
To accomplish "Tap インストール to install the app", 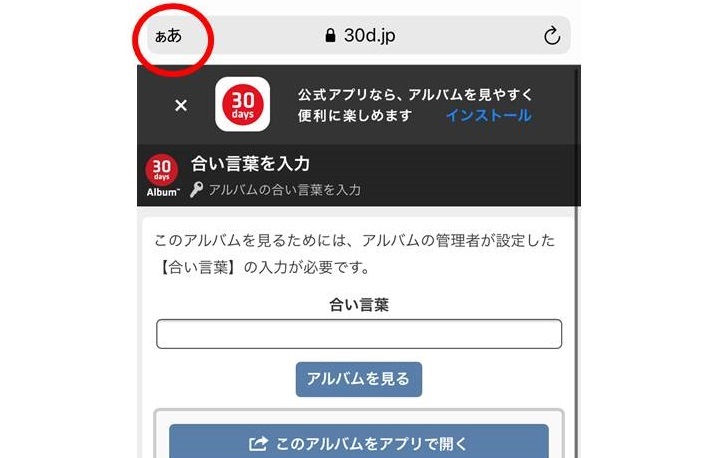I will pyautogui.click(x=488, y=116).
